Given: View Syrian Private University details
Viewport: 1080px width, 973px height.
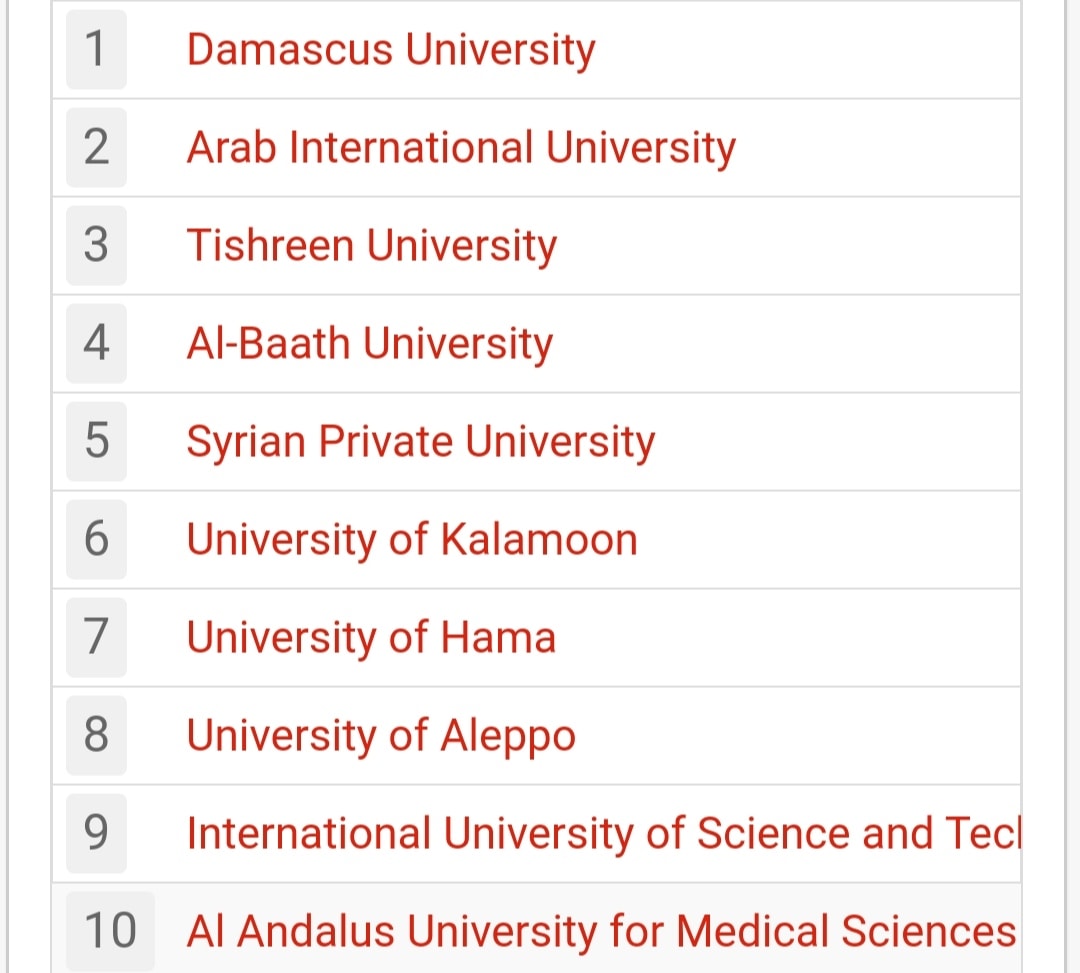Looking at the screenshot, I should [x=421, y=441].
